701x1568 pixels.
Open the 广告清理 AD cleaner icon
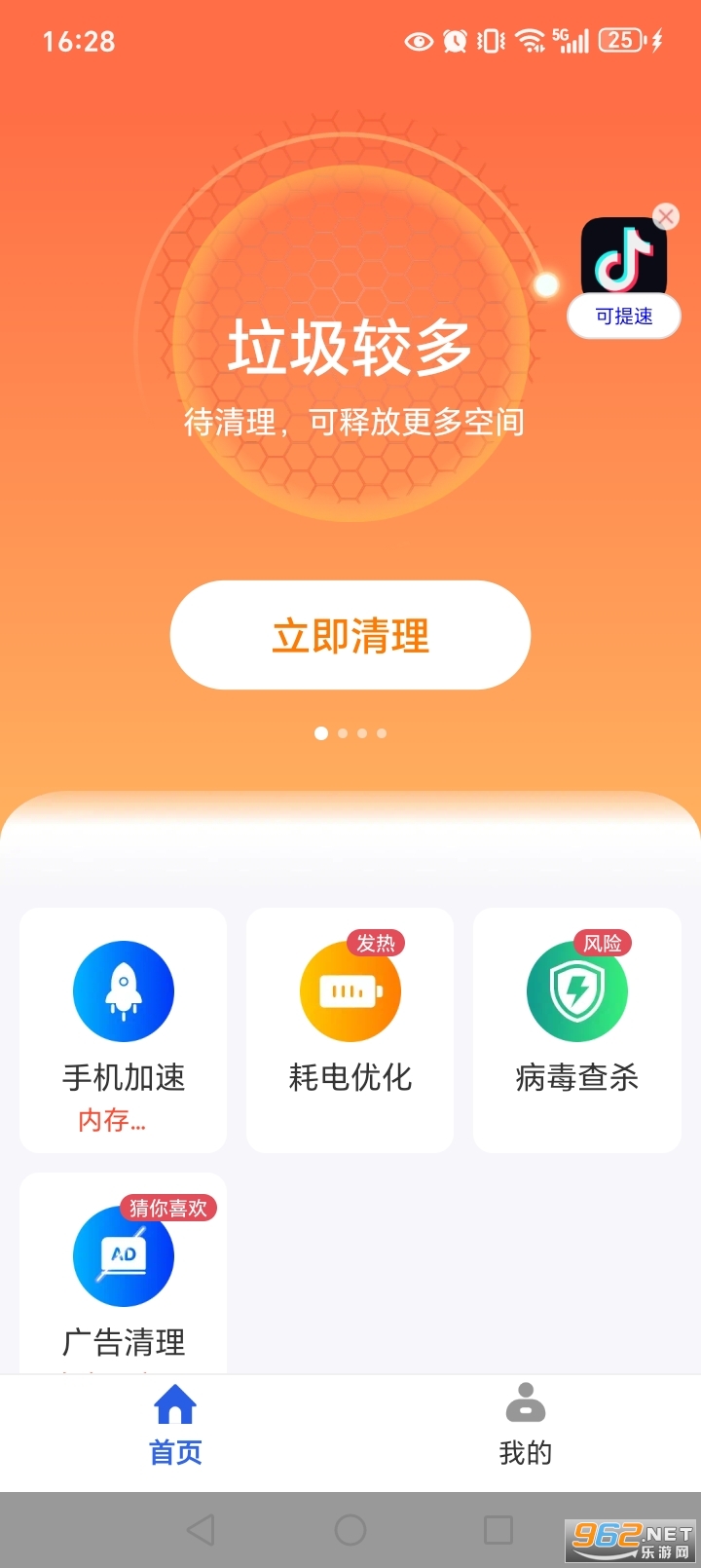(x=123, y=1256)
